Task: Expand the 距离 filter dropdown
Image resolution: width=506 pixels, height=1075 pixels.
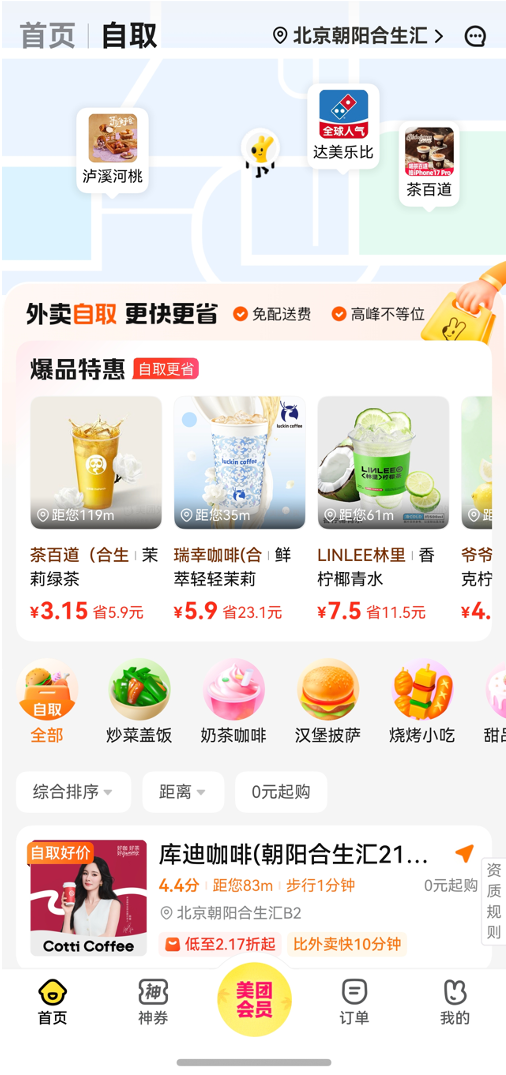Action: pos(183,792)
